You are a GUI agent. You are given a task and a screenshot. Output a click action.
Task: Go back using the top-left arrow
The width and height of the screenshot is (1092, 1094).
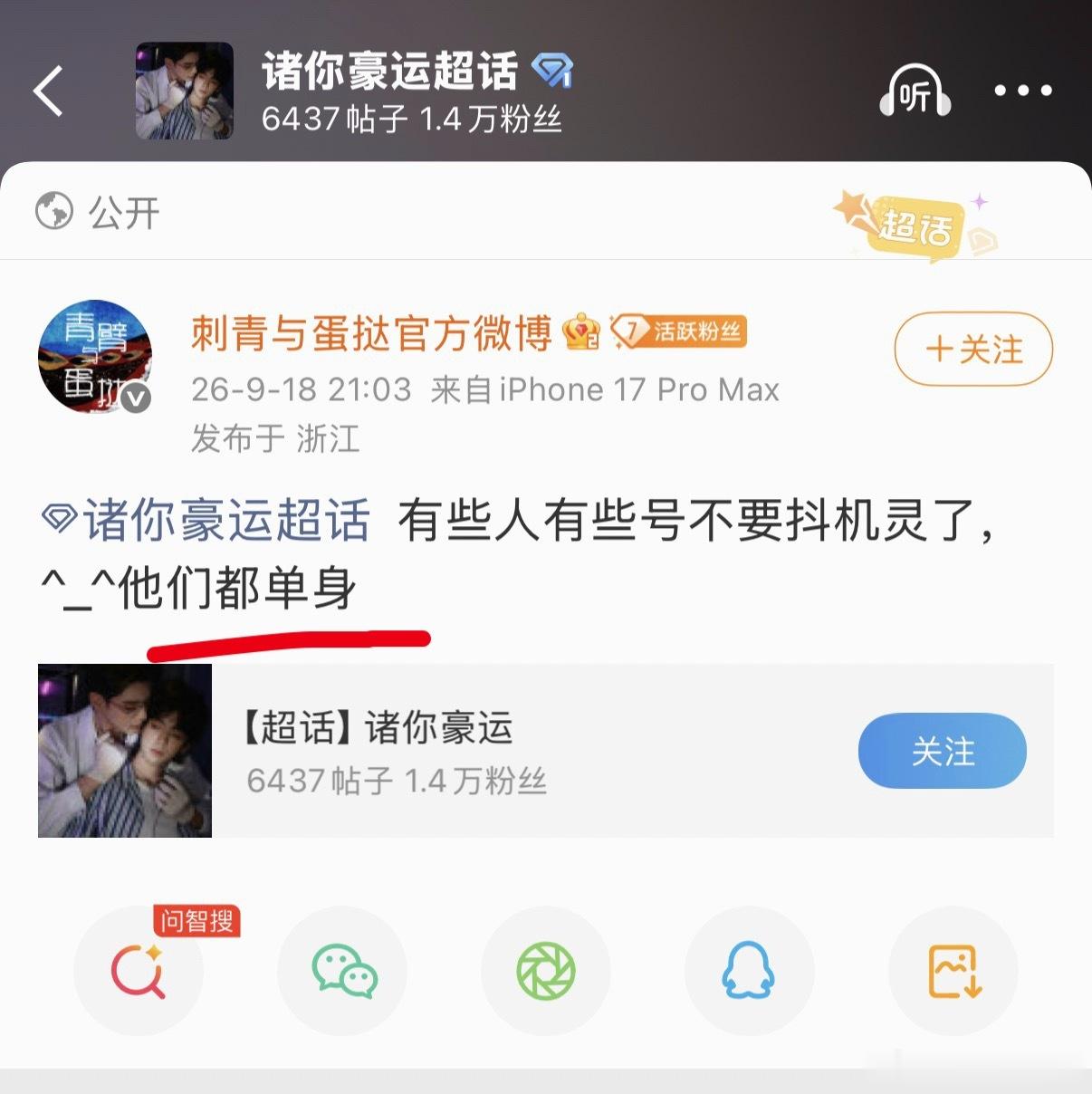coord(49,91)
